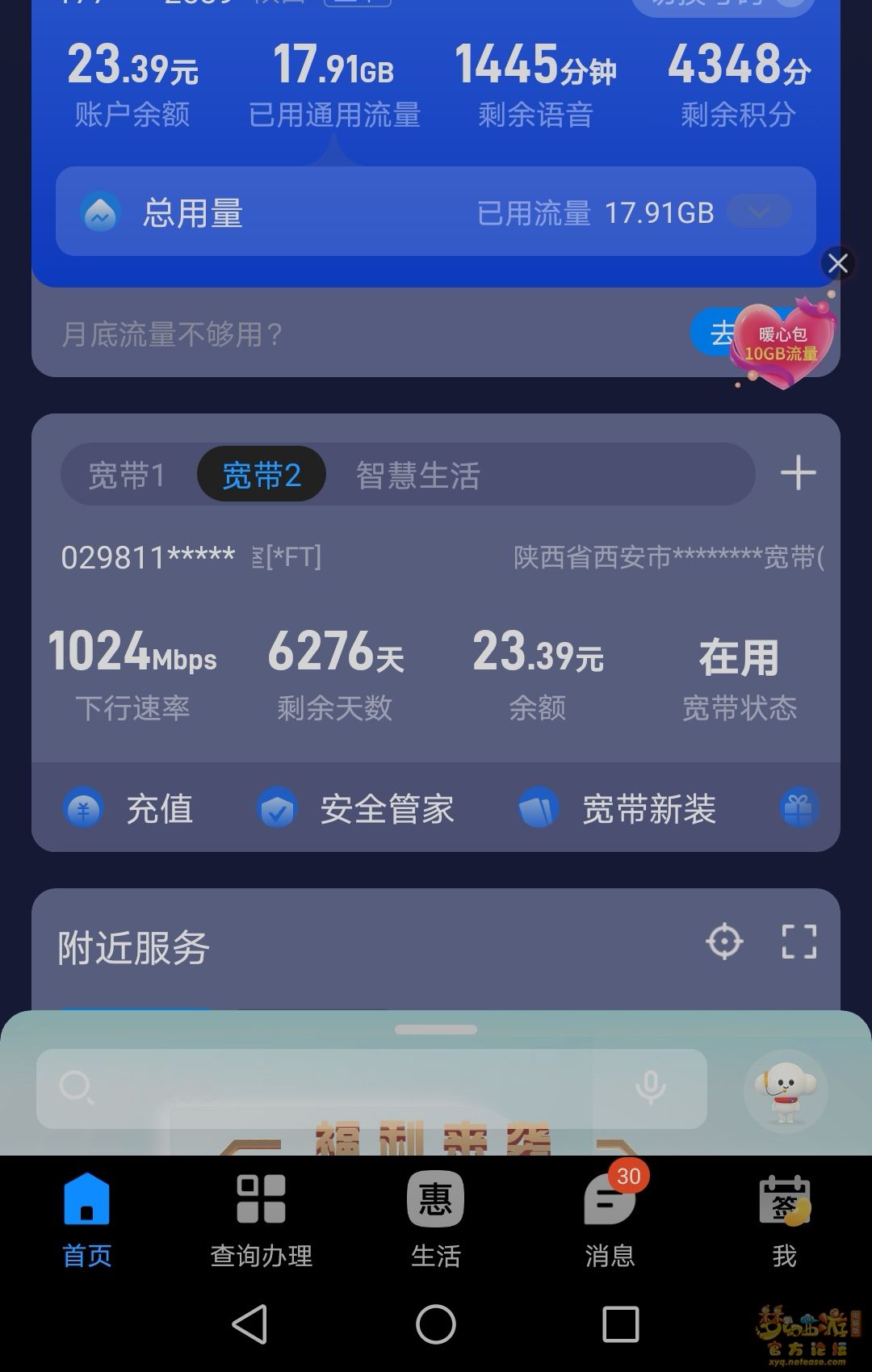Dismiss the 暖心包 floating promo

[x=837, y=263]
